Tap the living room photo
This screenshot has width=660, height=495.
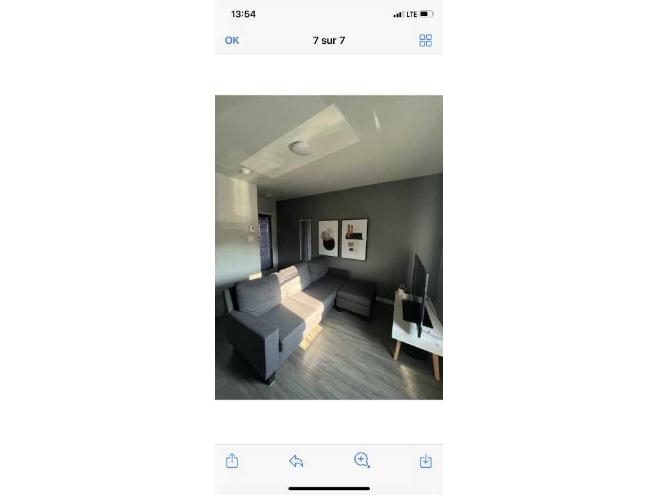[x=328, y=247]
